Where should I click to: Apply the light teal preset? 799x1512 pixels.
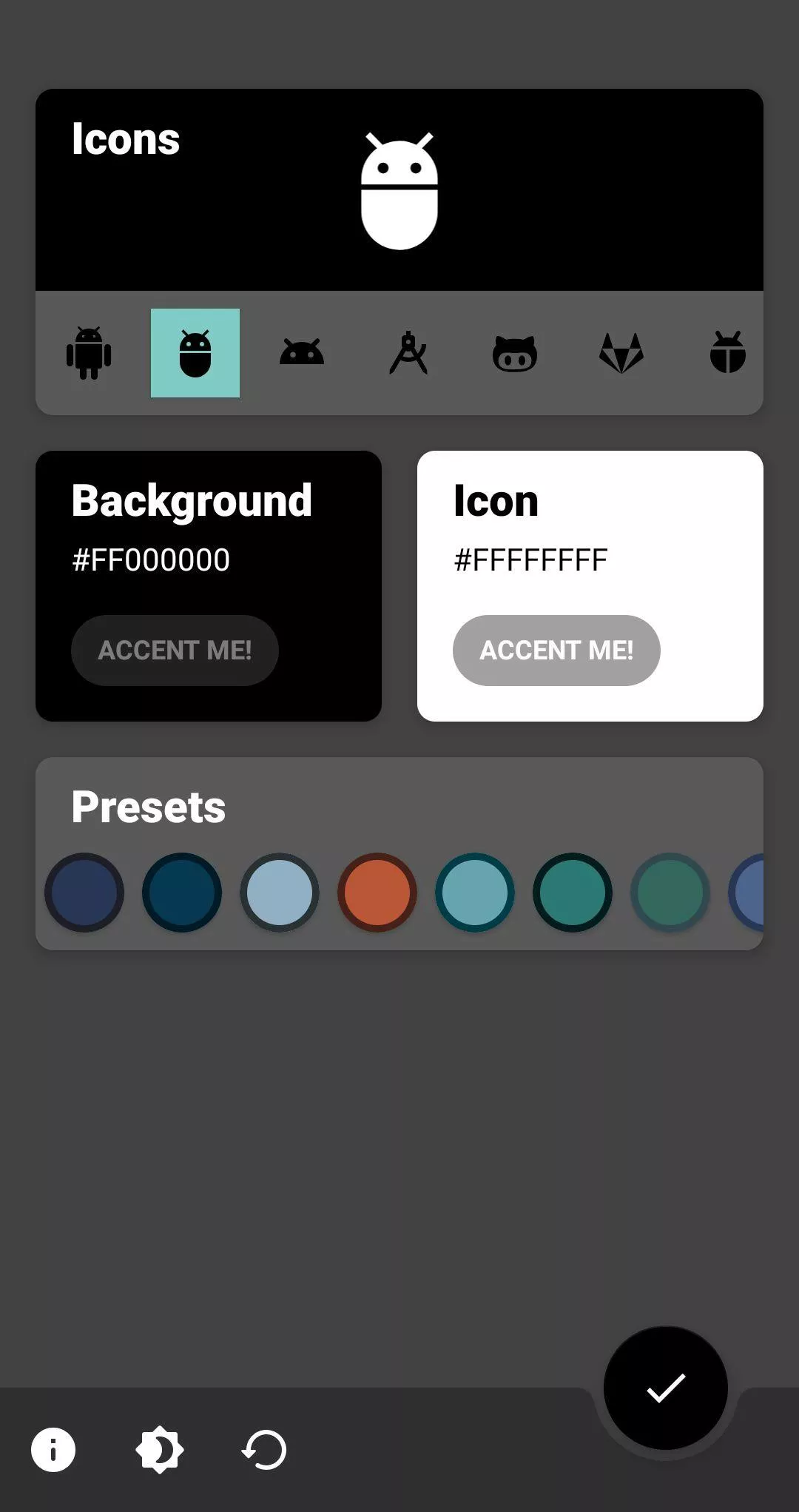[475, 892]
